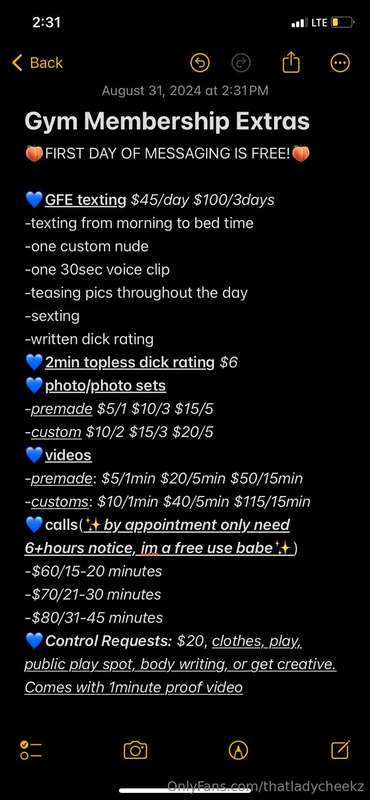Open the markup pen tool
370x800 pixels.
[238, 750]
